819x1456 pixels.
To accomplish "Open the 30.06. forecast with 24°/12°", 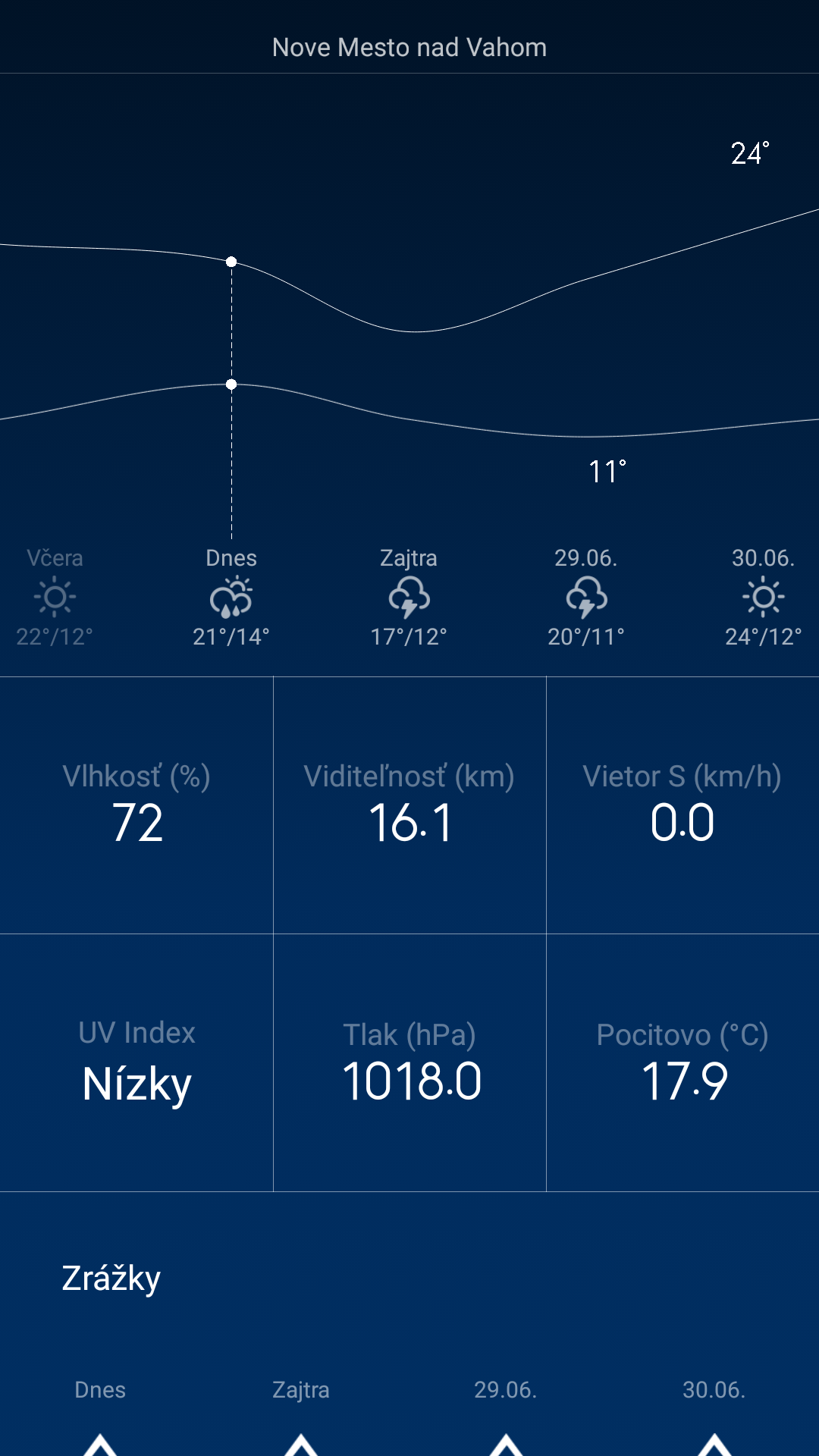I will (763, 598).
